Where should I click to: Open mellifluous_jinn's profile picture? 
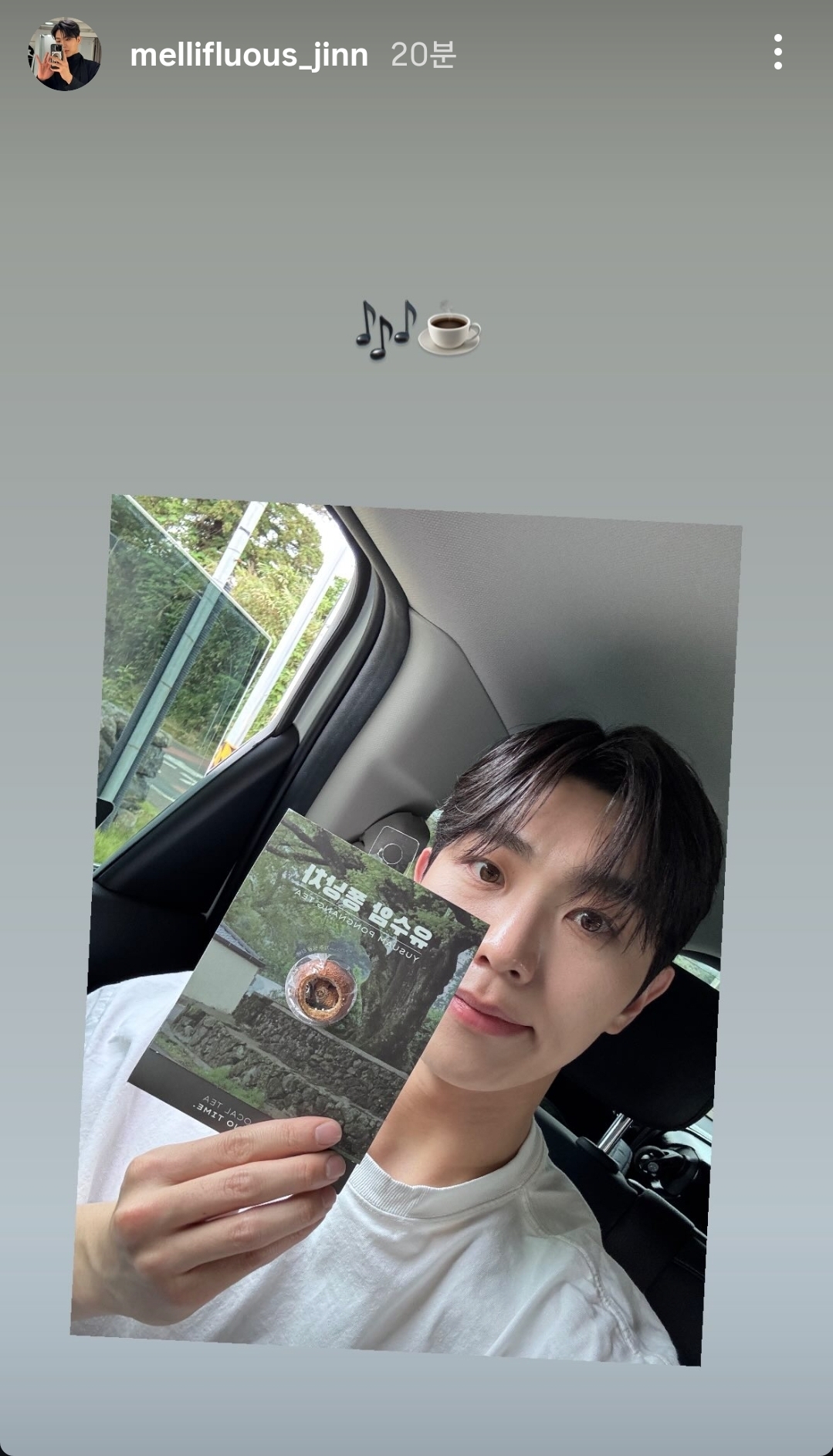click(65, 54)
